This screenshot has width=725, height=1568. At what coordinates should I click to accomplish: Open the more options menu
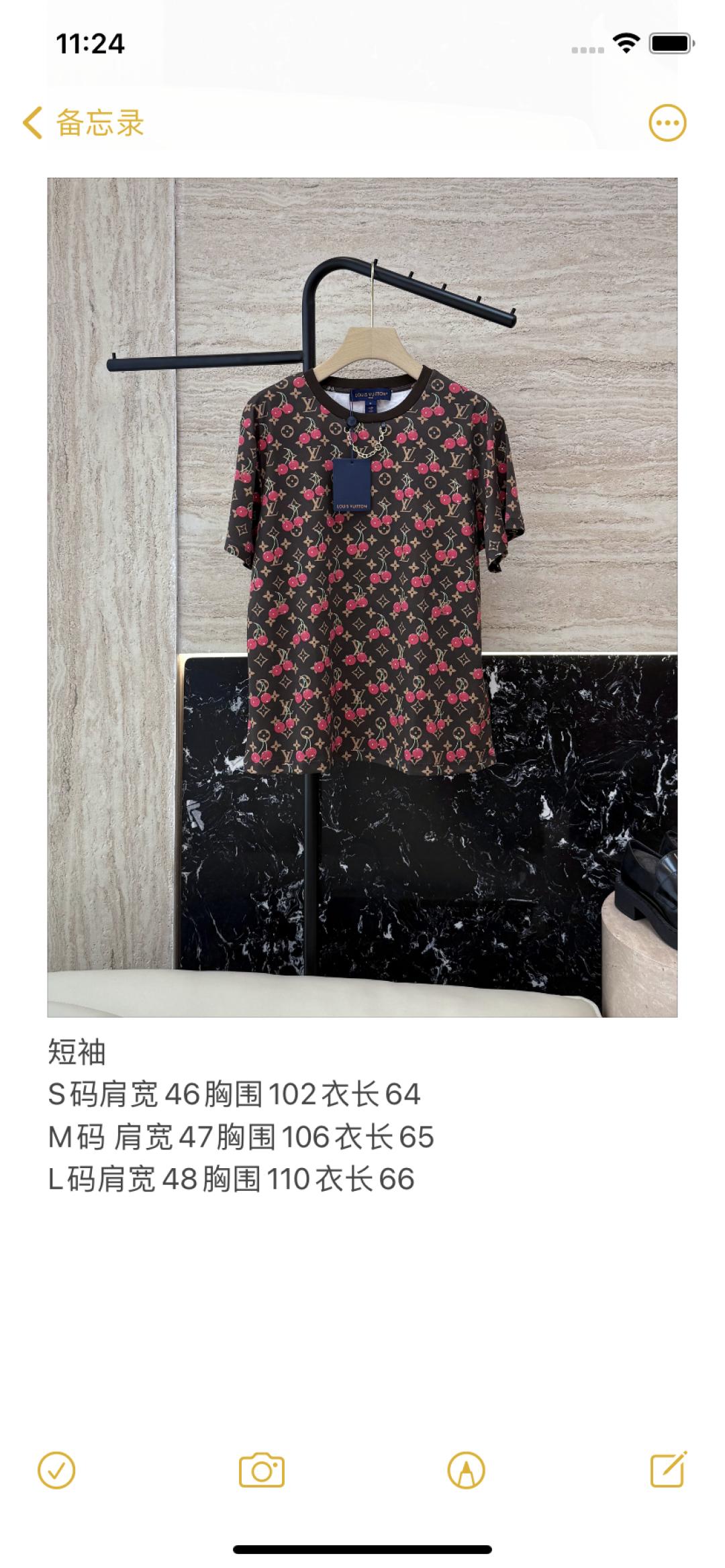coord(667,123)
